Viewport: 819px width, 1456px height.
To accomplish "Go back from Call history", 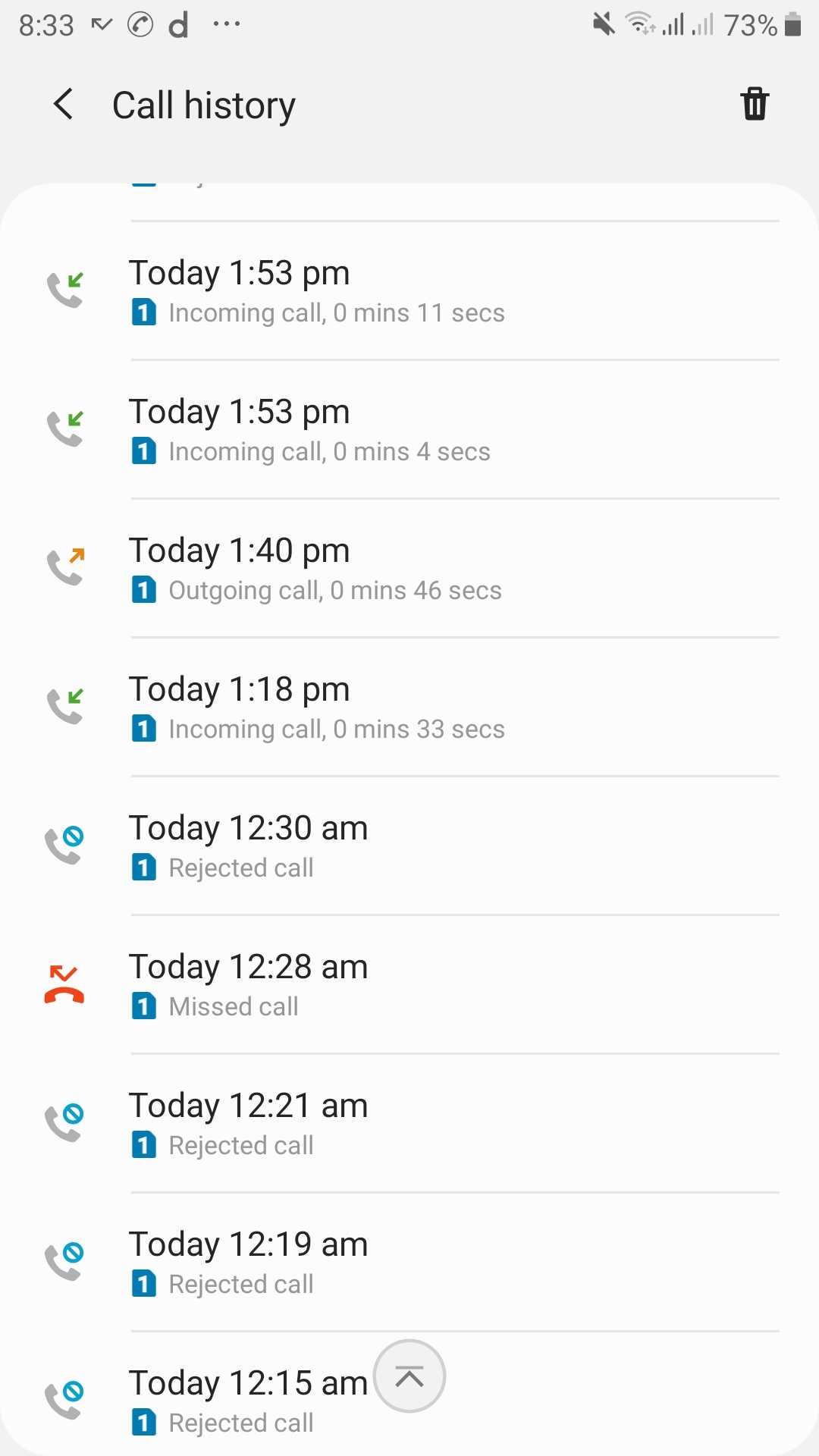I will (x=64, y=105).
